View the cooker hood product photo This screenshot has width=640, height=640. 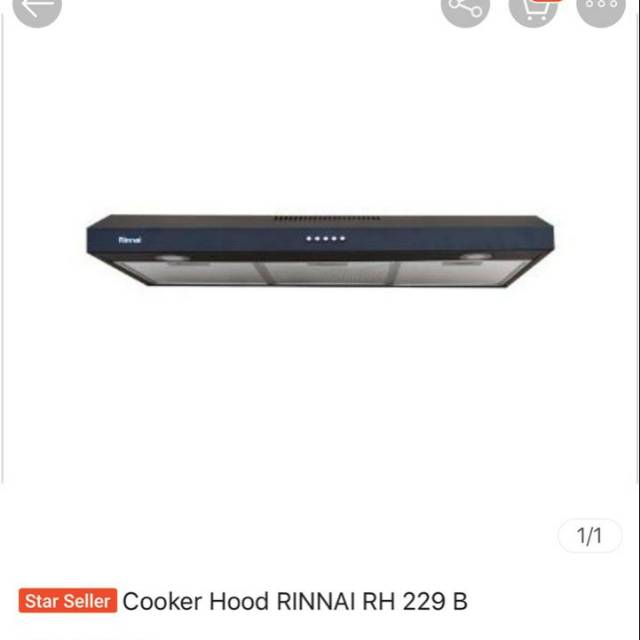[322, 250]
